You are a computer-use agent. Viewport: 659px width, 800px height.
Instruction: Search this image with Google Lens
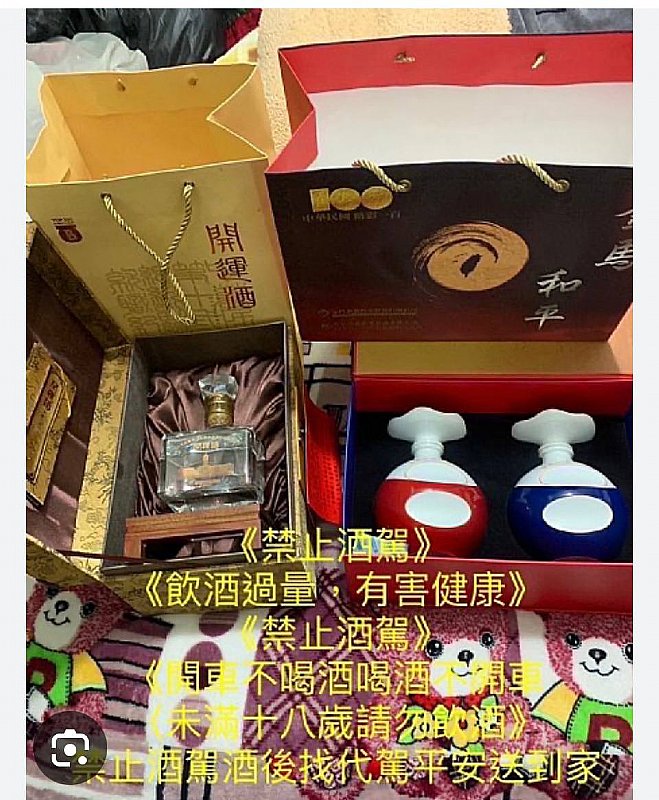pyautogui.click(x=70, y=746)
